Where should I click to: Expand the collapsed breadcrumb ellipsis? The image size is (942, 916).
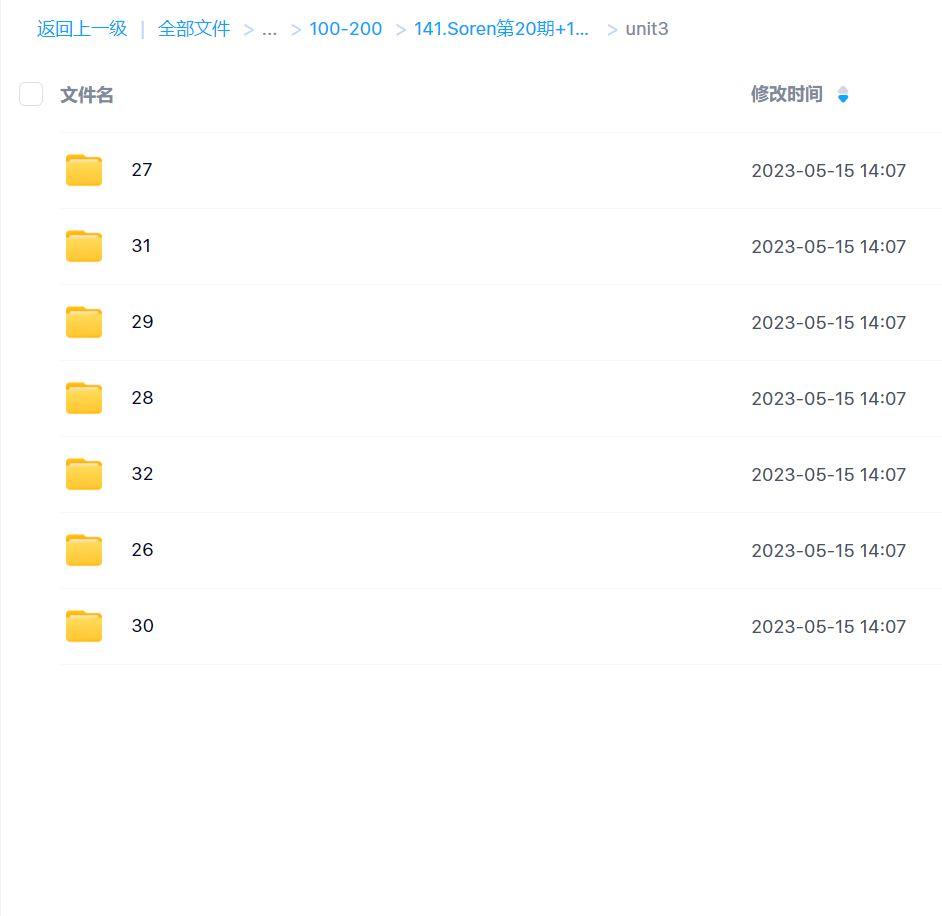tap(269, 29)
